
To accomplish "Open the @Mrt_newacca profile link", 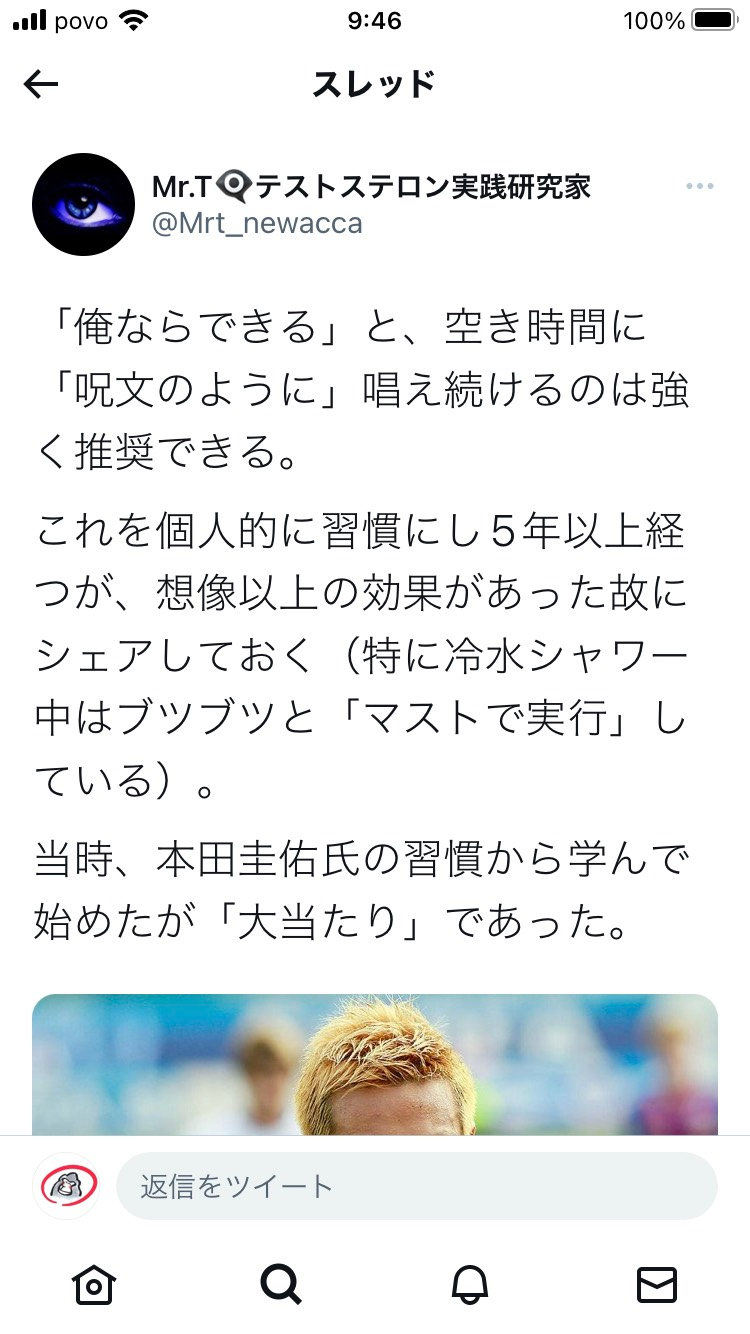I will pos(257,222).
